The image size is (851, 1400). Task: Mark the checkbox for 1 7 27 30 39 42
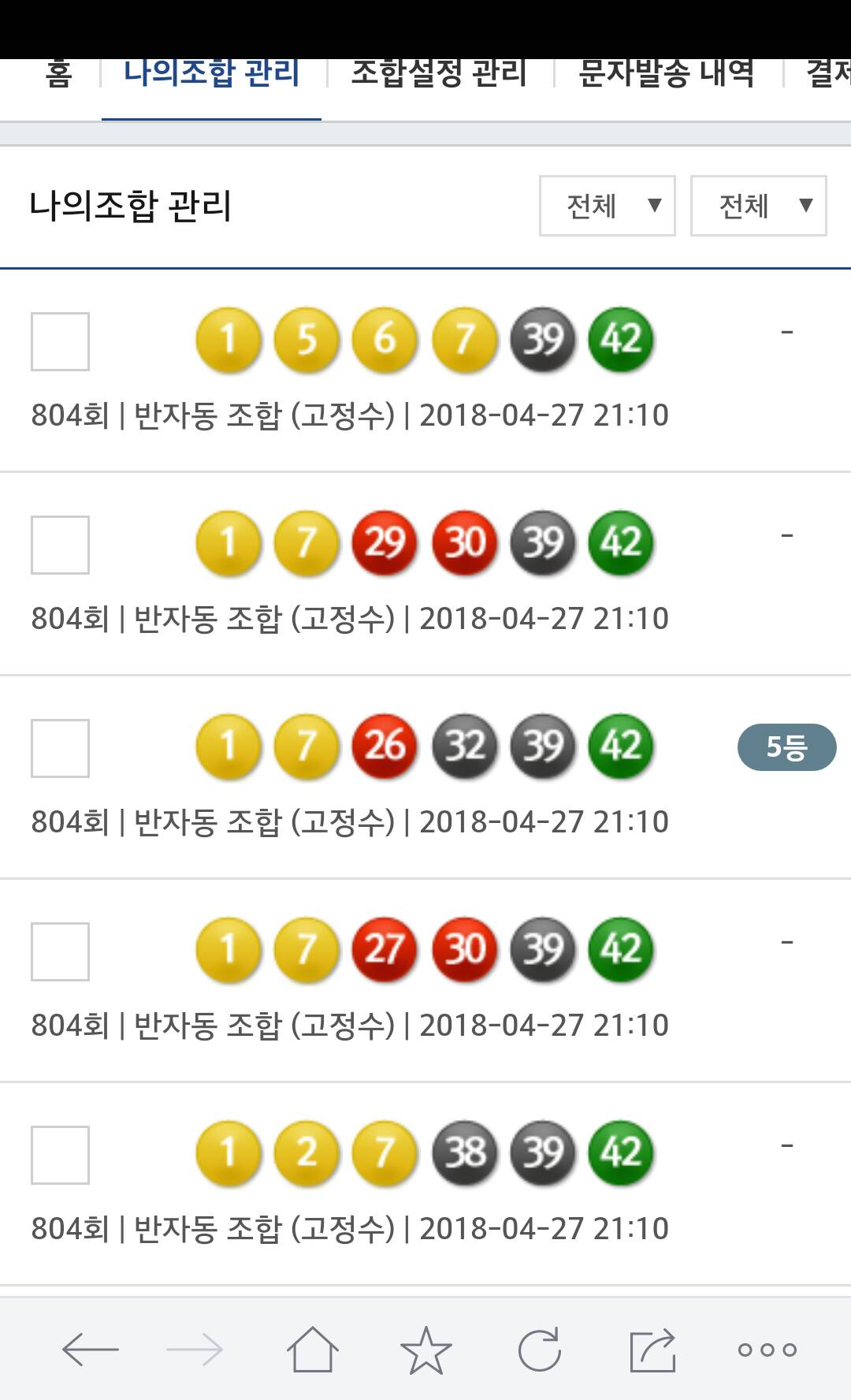60,951
